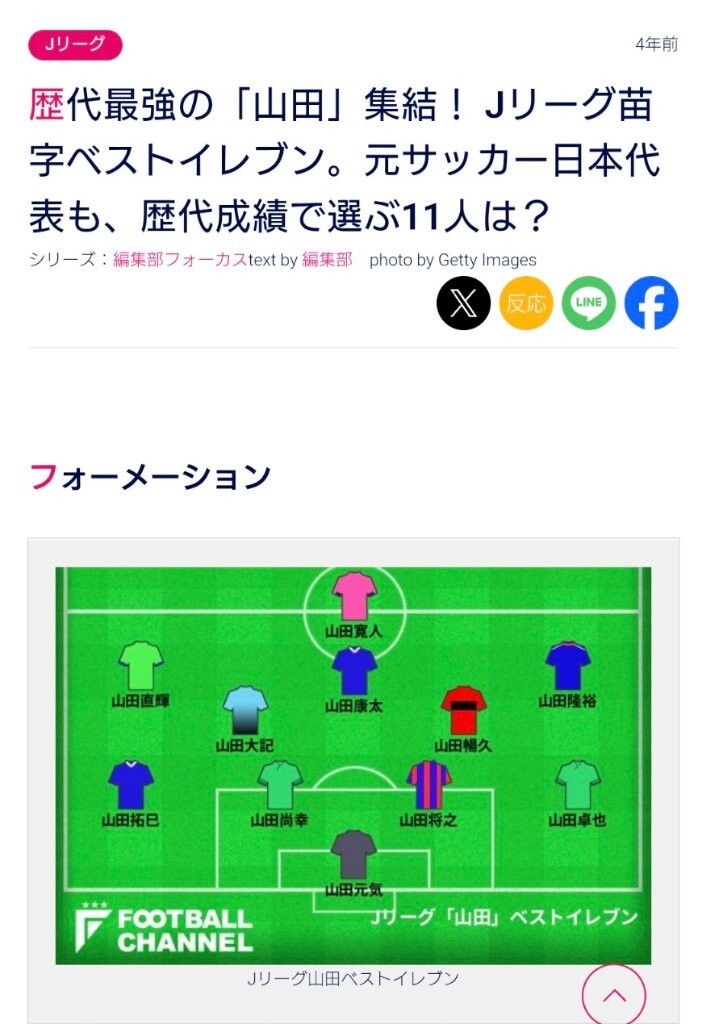Share the article on Facebook
706x1024 pixels.
[x=651, y=303]
